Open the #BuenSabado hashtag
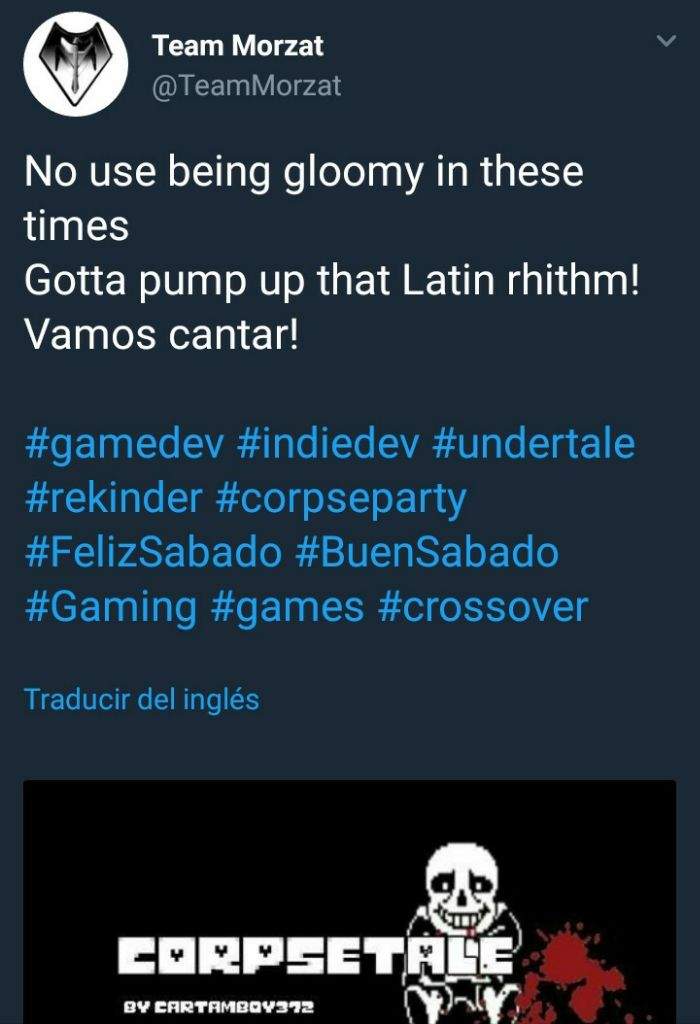 427,552
